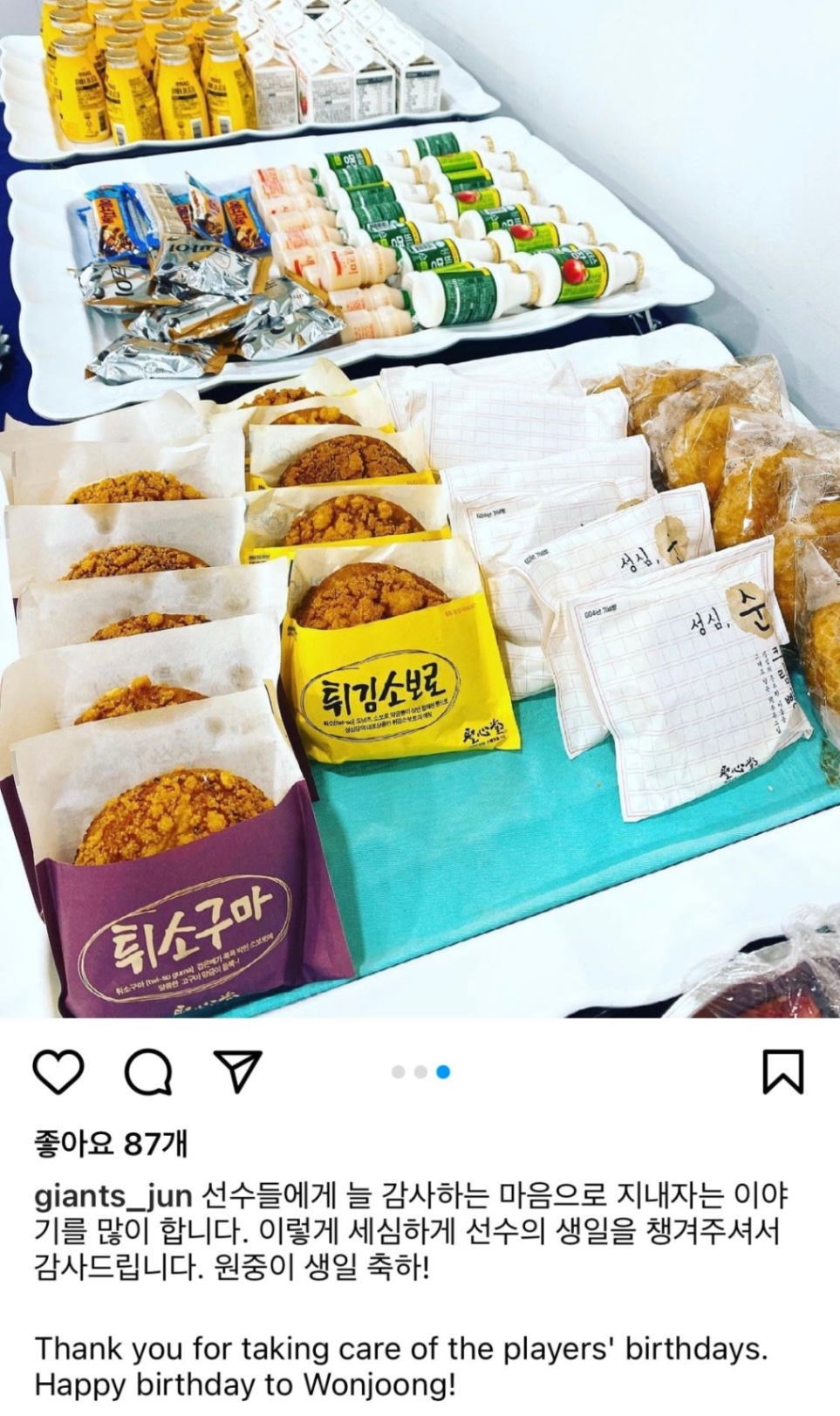View the 좋아요 87개 likes list
The width and height of the screenshot is (840, 1416).
[111, 1143]
